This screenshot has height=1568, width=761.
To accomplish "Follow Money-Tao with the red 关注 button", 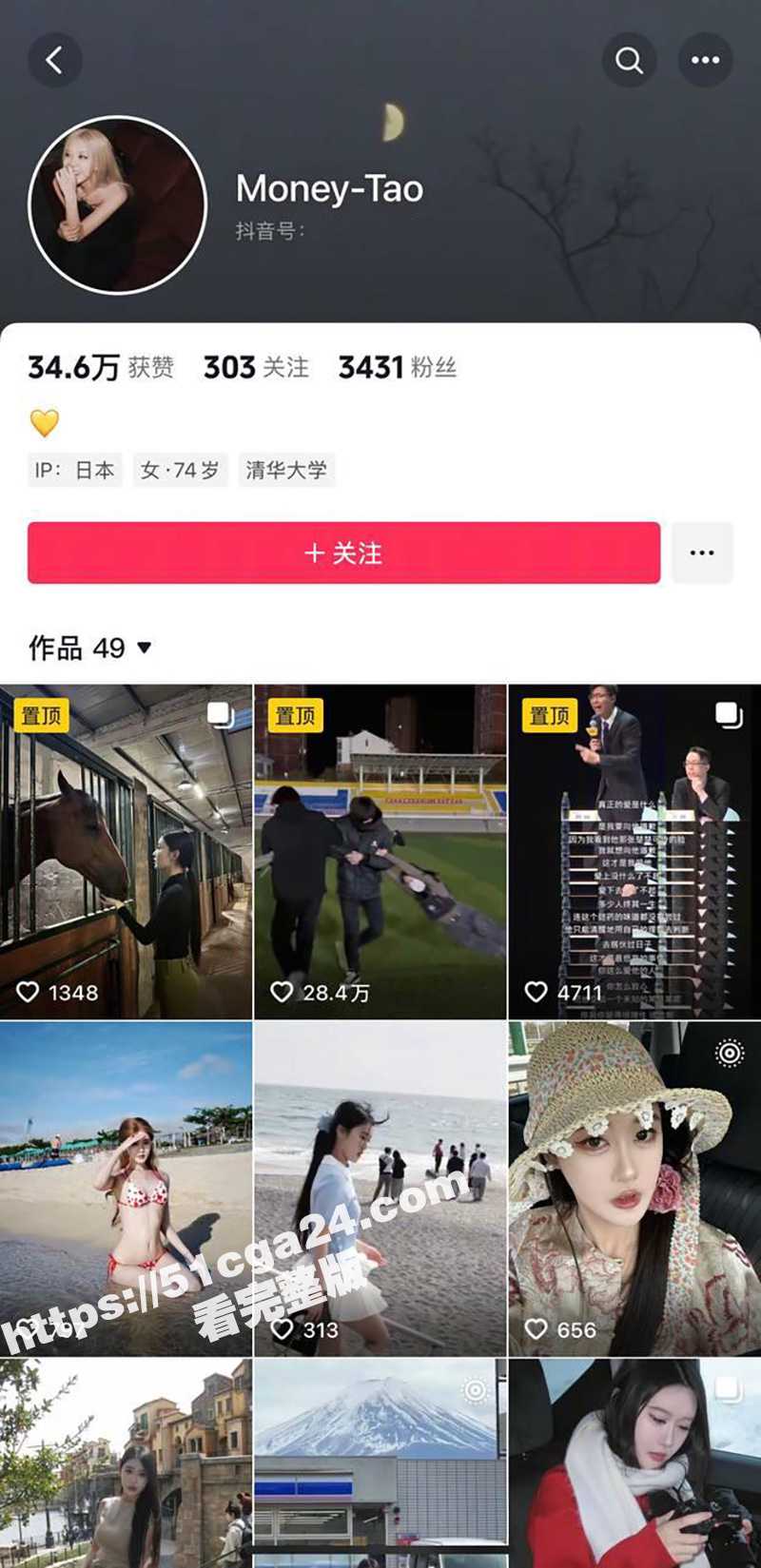I will click(x=343, y=552).
